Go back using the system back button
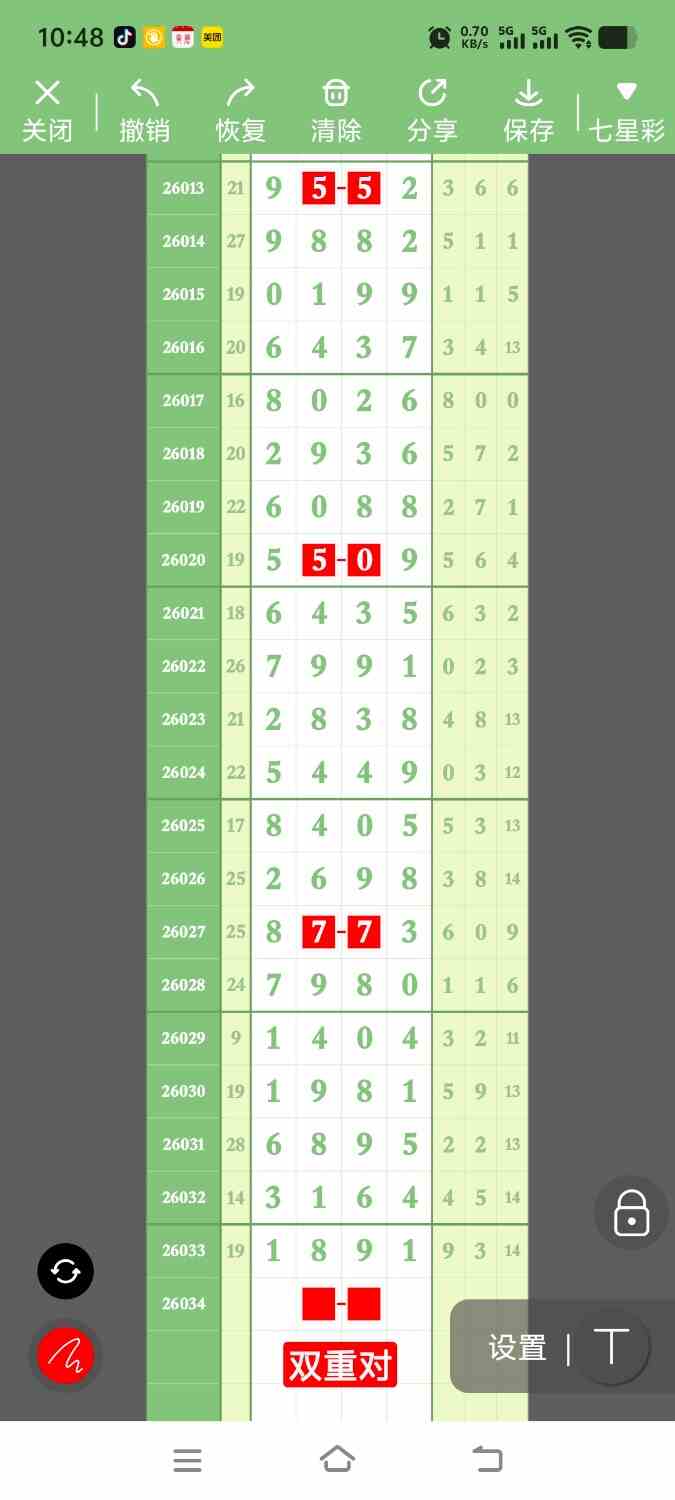The height and width of the screenshot is (1500, 675). coord(488,1460)
